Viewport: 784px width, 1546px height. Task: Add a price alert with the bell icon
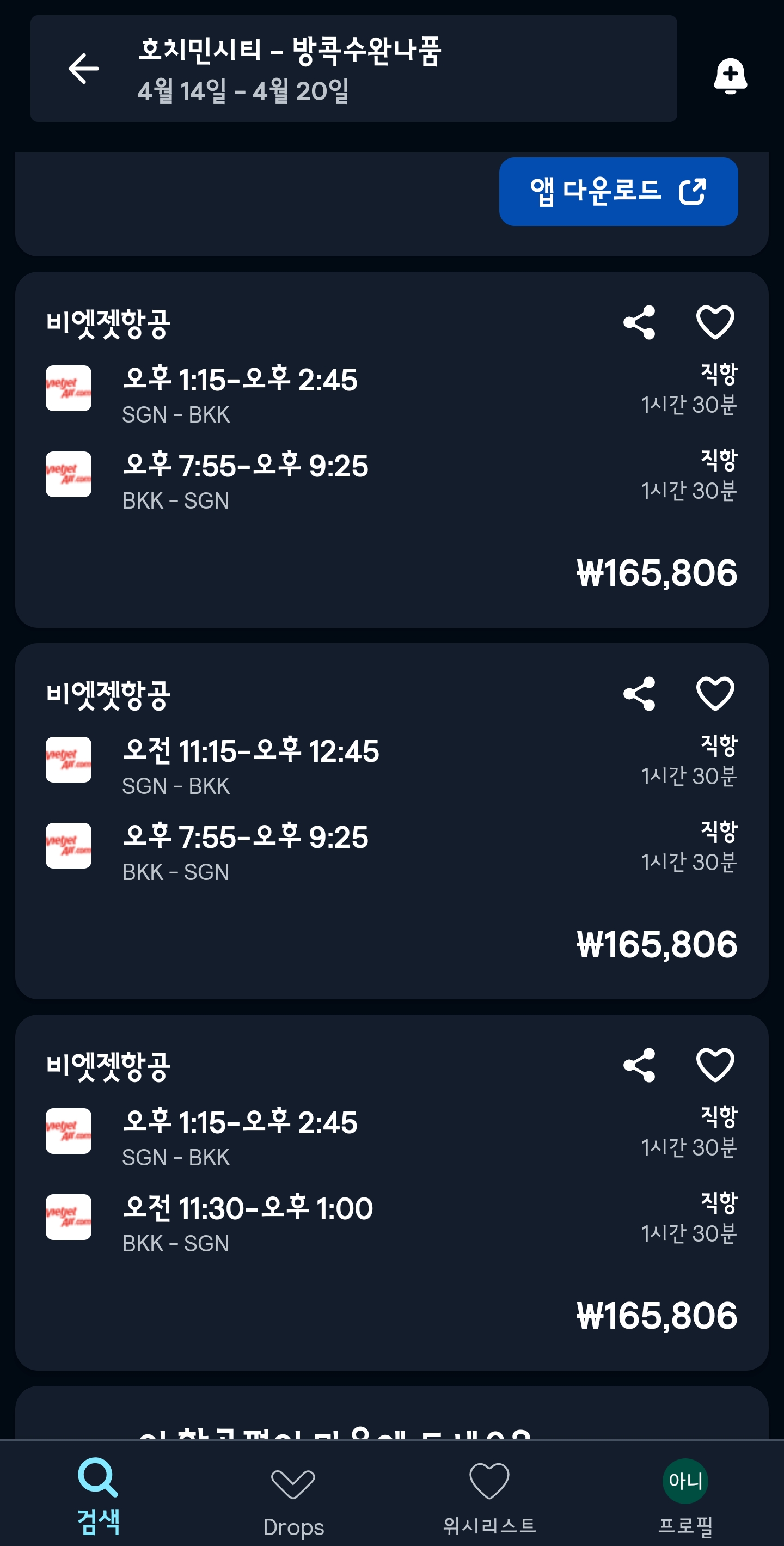click(730, 76)
